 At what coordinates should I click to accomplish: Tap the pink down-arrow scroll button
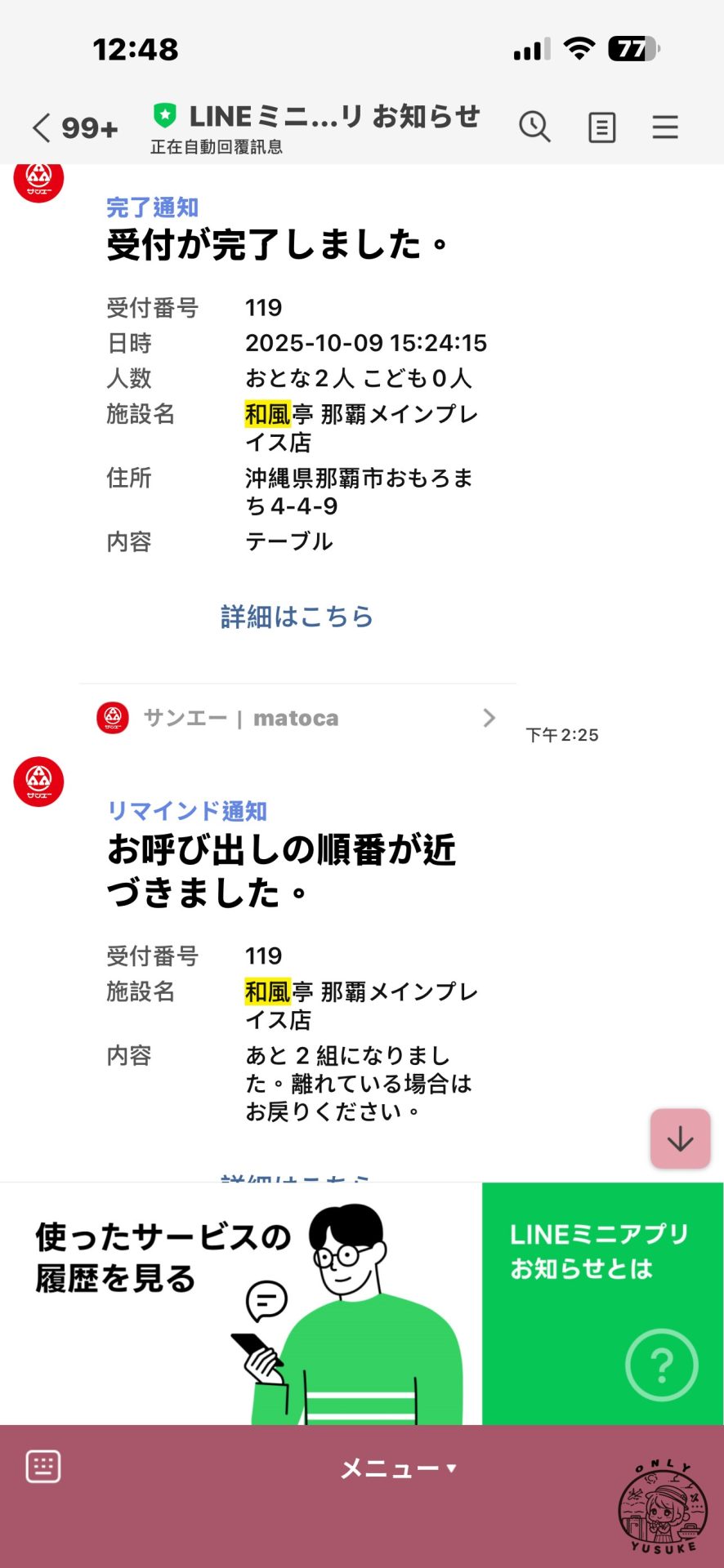pos(680,1138)
